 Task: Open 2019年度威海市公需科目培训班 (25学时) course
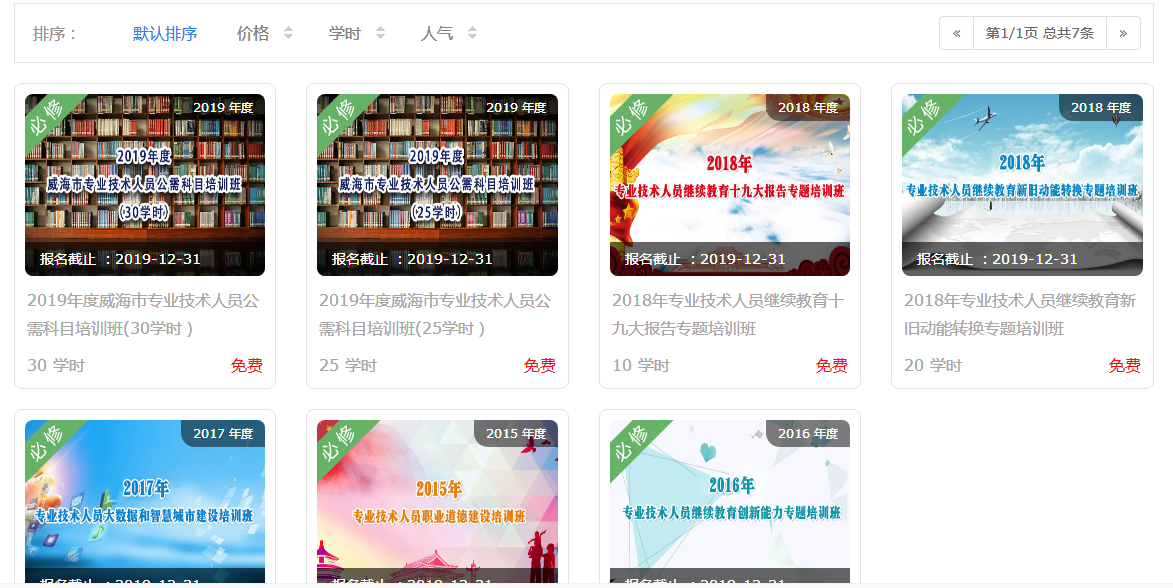[437, 185]
